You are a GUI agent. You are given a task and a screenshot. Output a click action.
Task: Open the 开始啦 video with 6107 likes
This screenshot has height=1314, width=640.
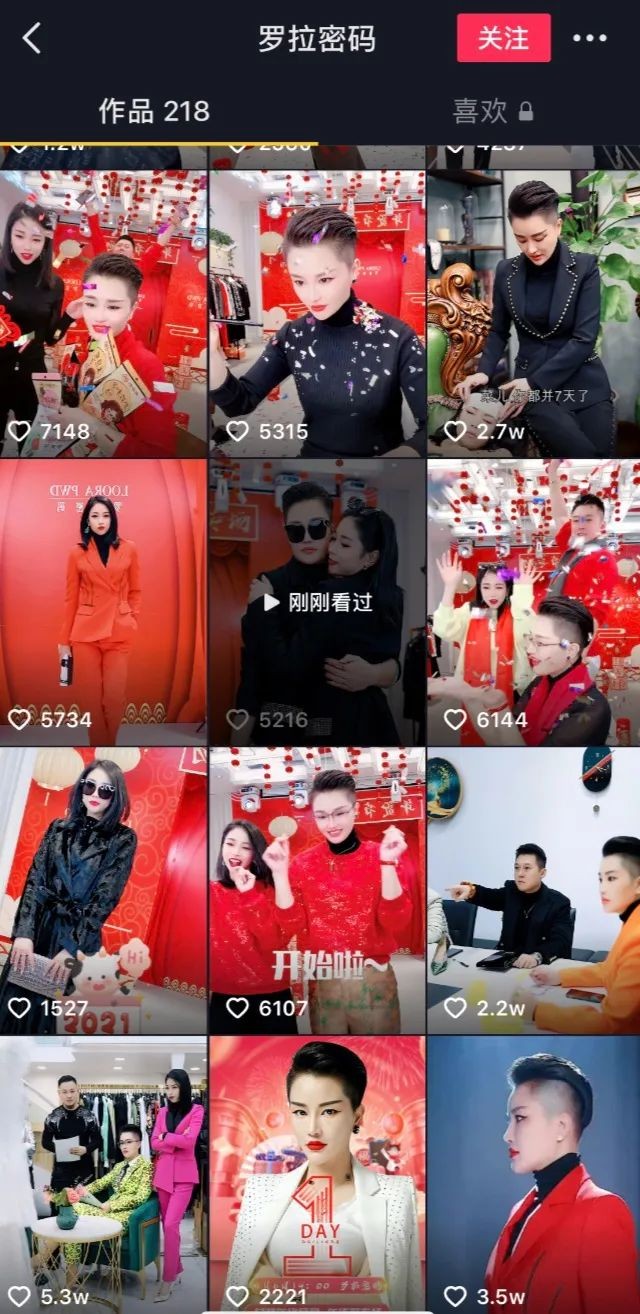click(317, 891)
